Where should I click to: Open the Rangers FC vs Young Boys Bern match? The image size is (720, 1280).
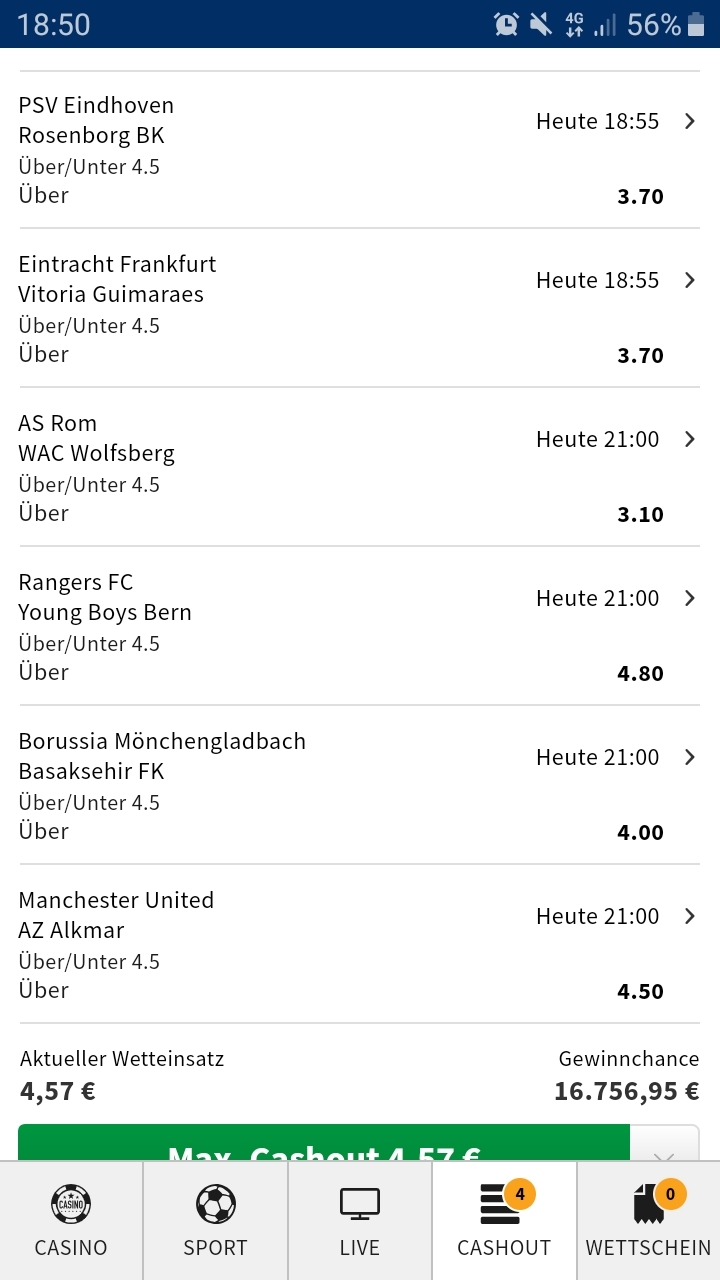pos(359,626)
